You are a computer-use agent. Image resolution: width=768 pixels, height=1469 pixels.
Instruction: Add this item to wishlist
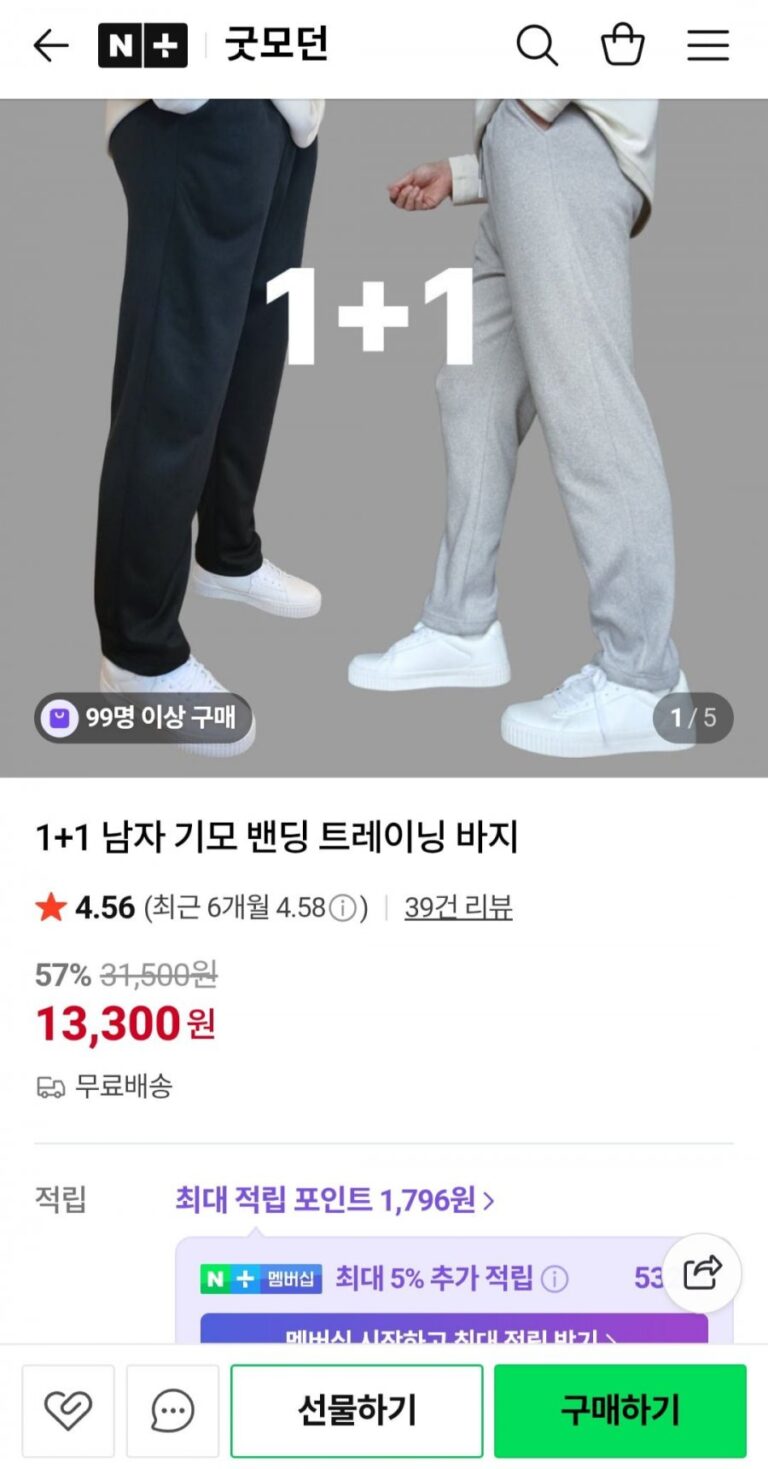coord(68,1411)
